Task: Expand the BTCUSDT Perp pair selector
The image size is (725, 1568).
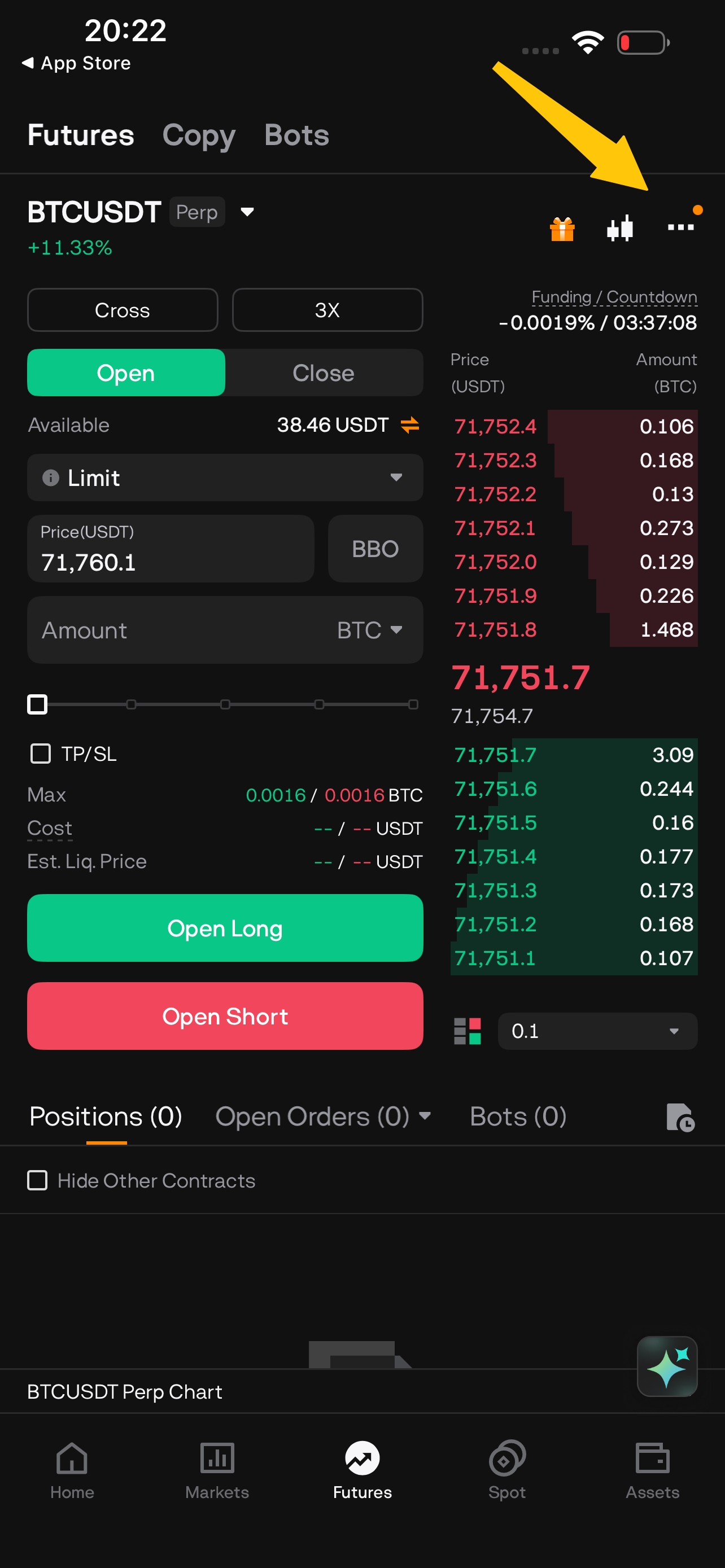Action: (x=247, y=212)
